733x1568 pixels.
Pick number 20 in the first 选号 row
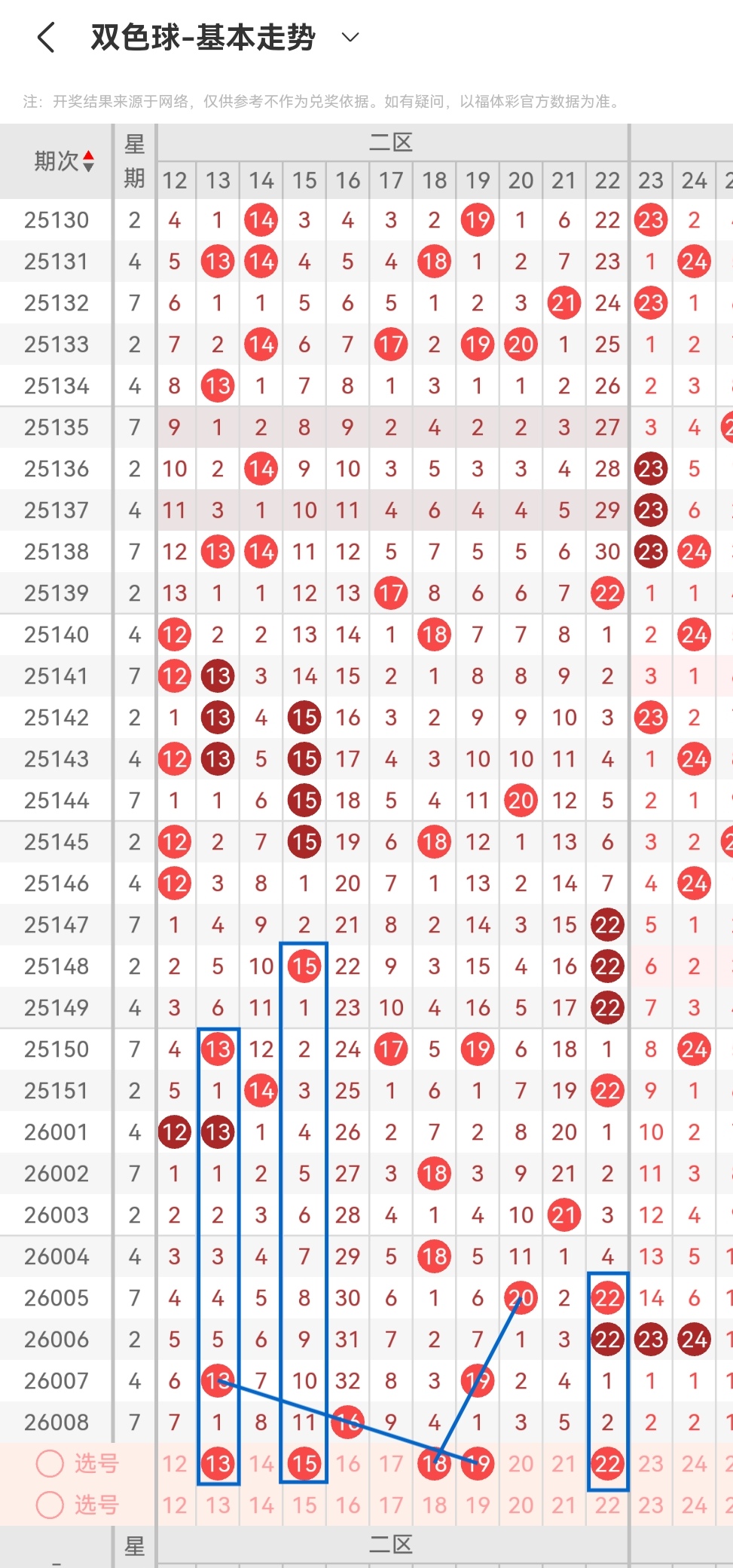coord(521,1463)
